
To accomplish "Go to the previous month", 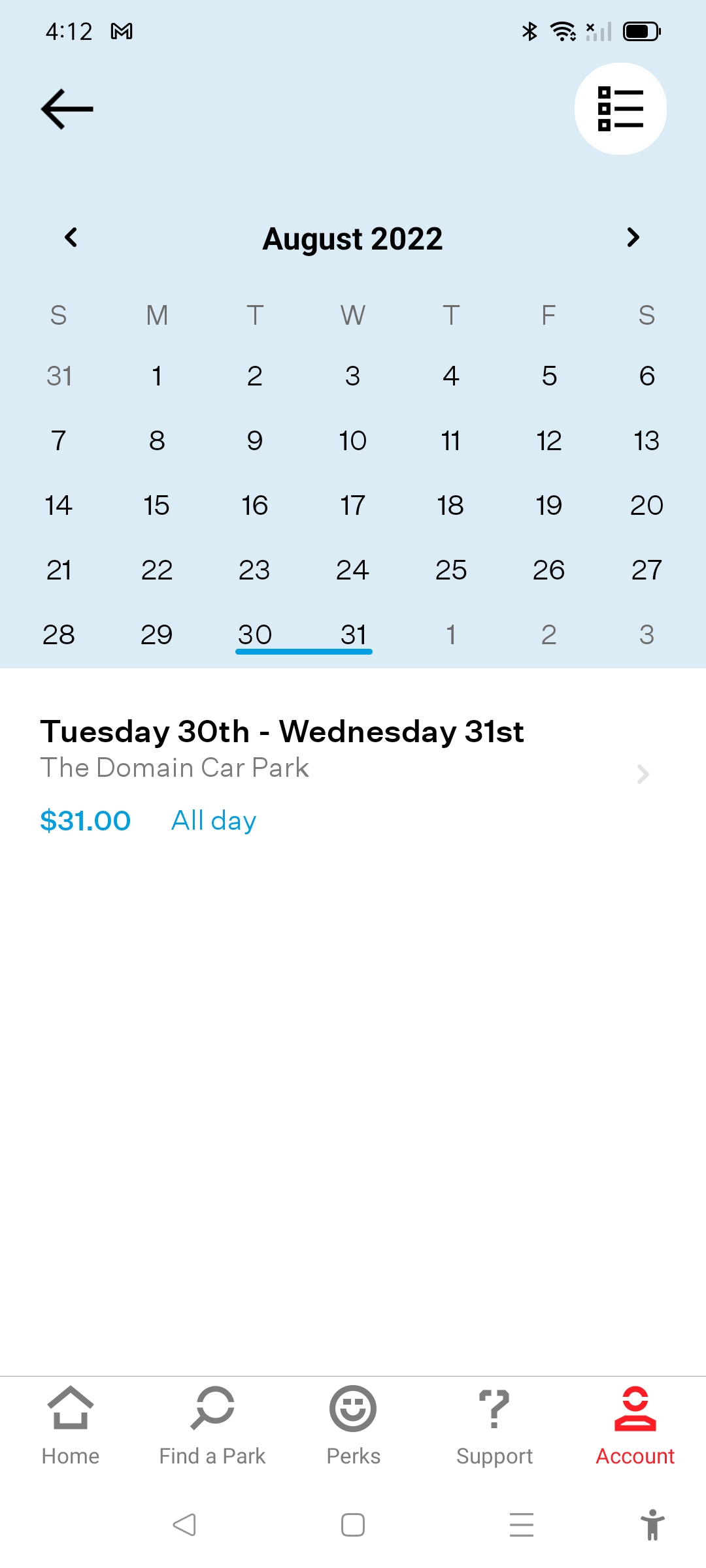I will (x=71, y=237).
